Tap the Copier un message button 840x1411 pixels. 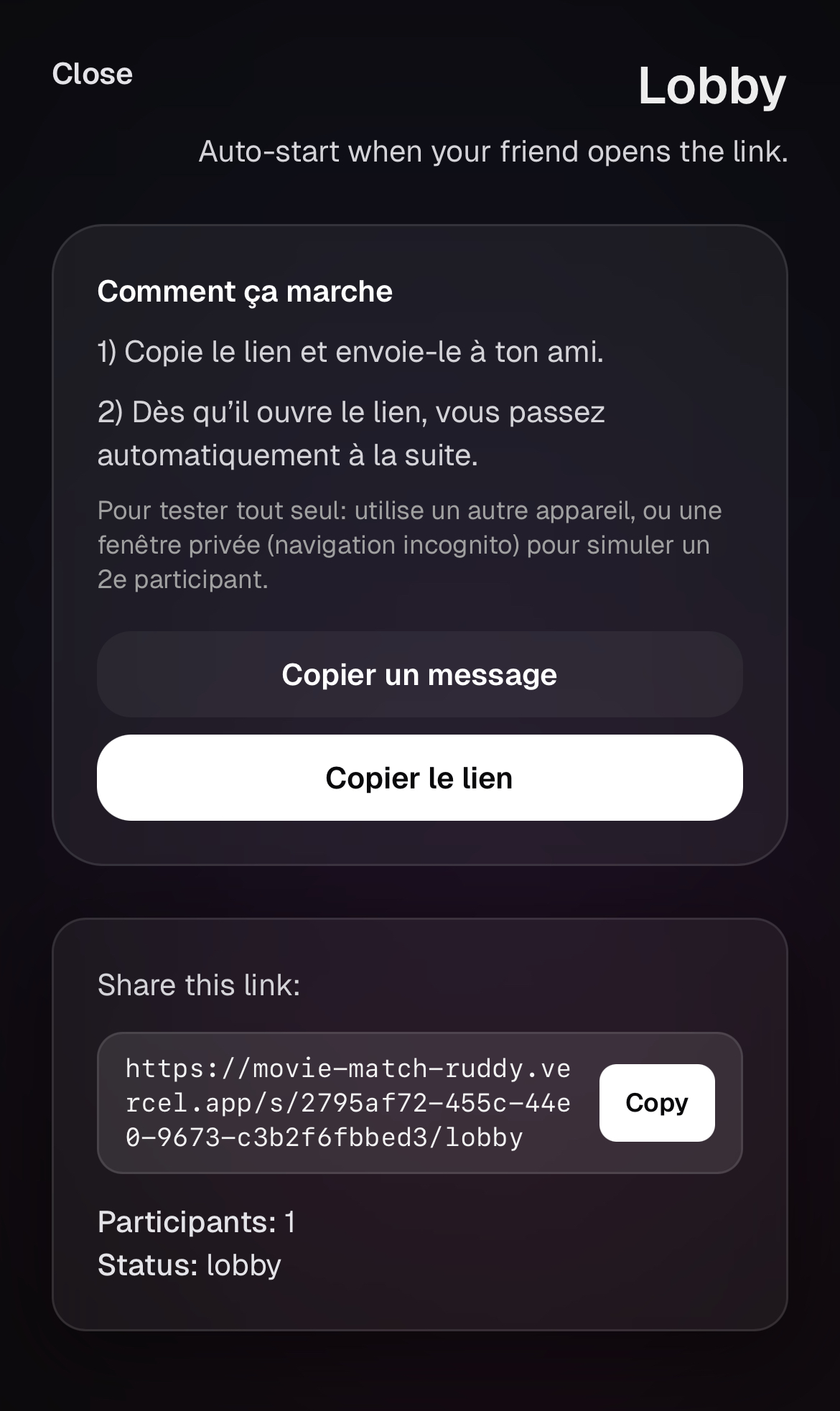coord(419,674)
